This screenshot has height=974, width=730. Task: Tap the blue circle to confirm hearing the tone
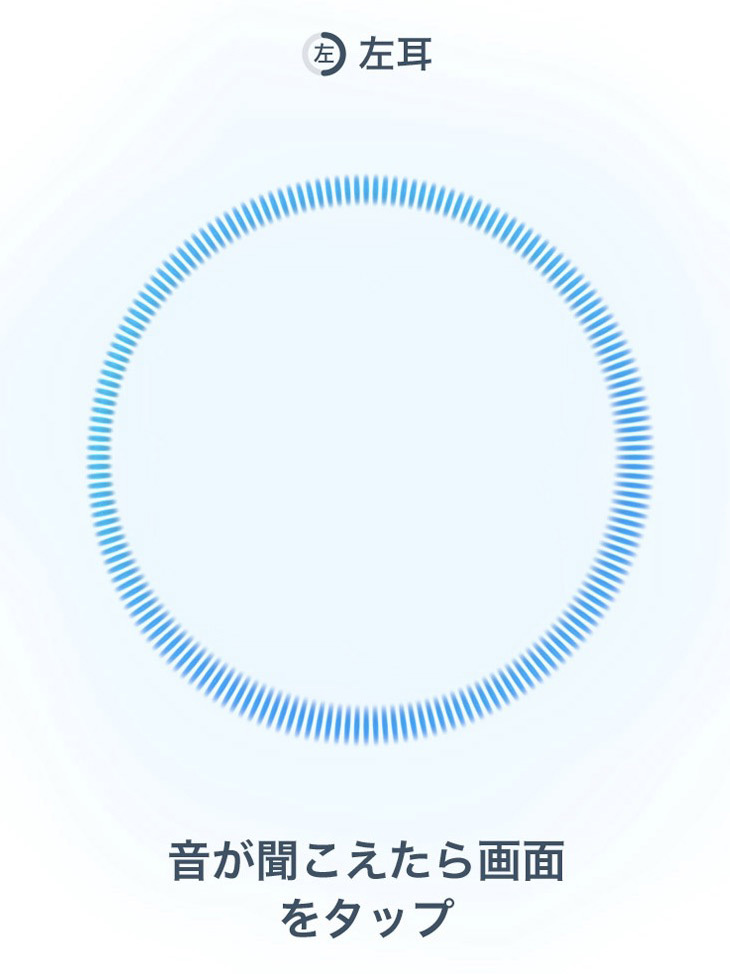(367, 458)
